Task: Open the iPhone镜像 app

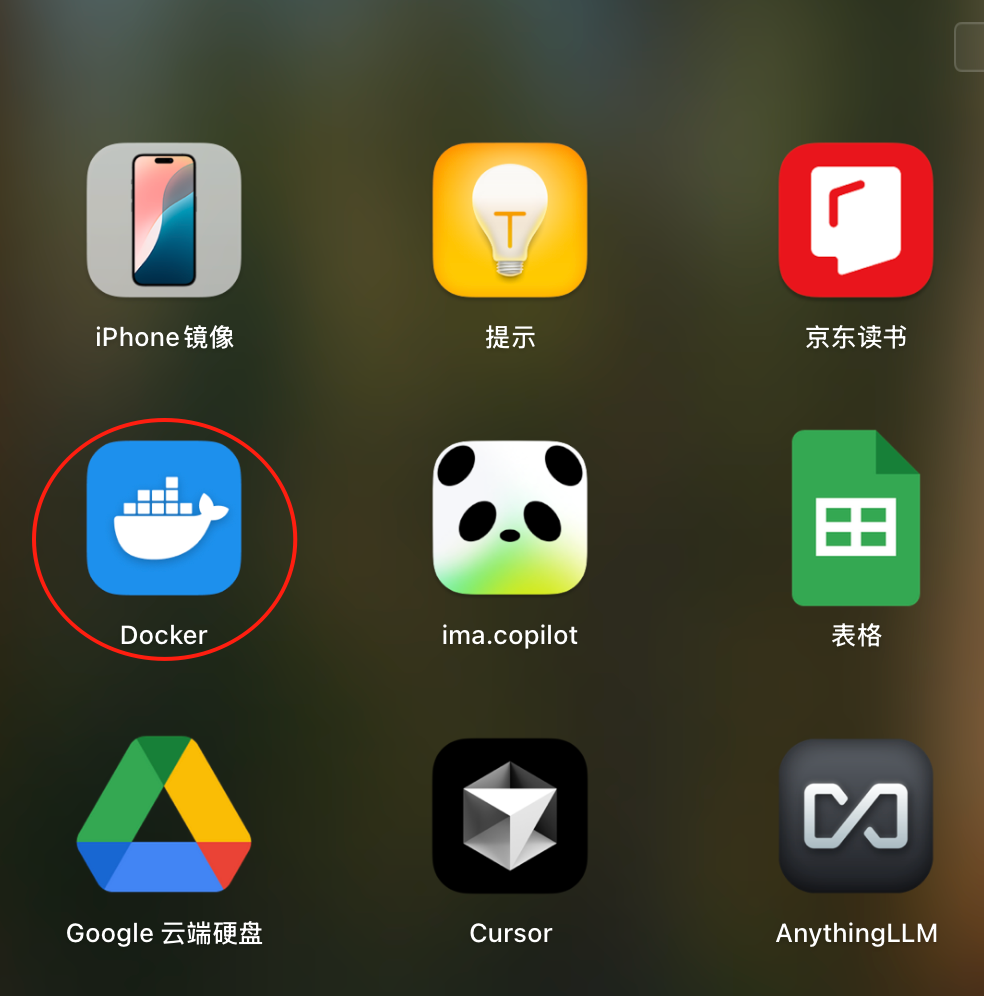Action: [164, 220]
